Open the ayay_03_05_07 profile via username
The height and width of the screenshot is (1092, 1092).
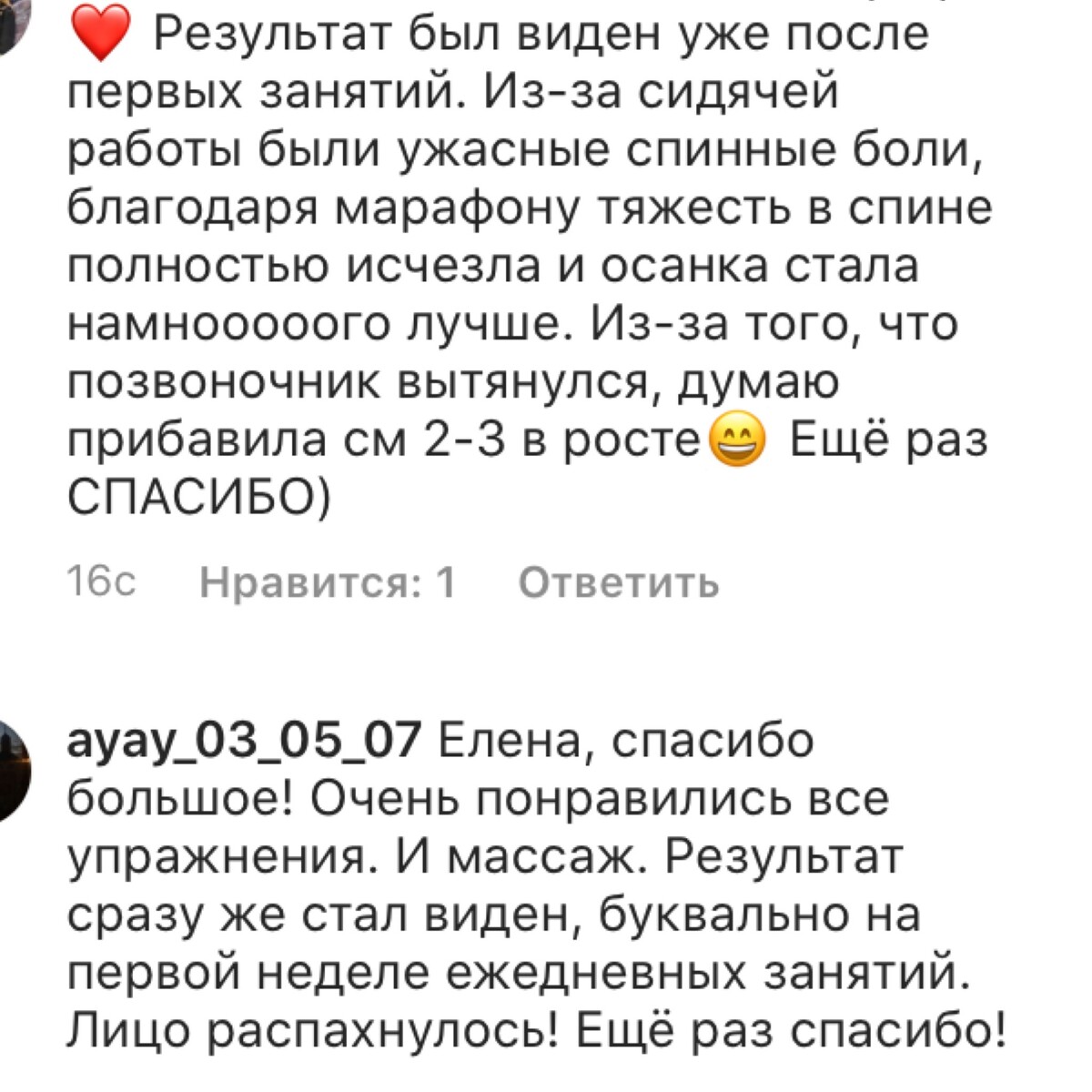pos(244,740)
